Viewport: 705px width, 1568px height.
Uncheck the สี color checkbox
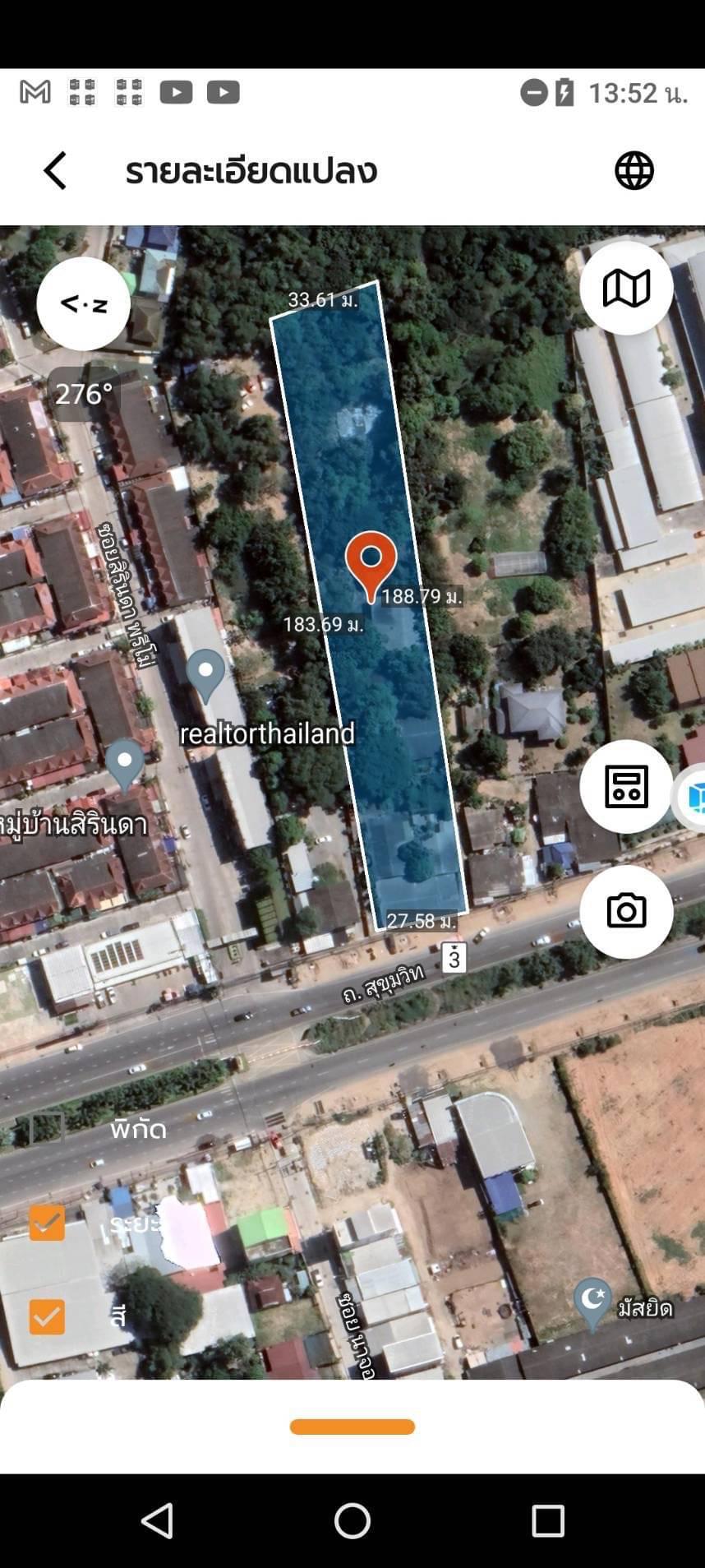[47, 1316]
